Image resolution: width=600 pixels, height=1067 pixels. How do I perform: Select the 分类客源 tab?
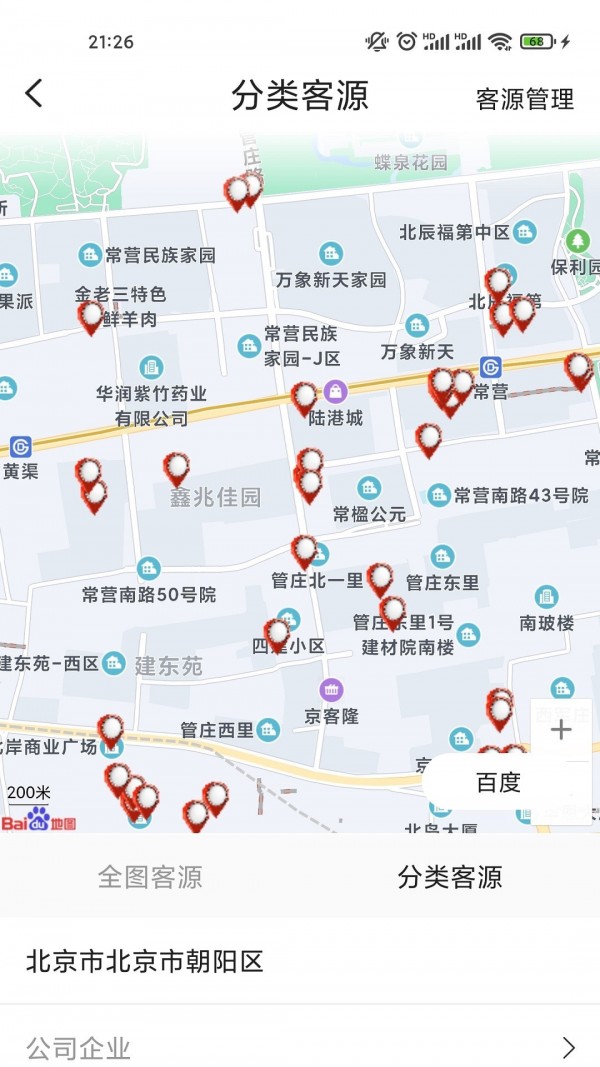(x=449, y=877)
